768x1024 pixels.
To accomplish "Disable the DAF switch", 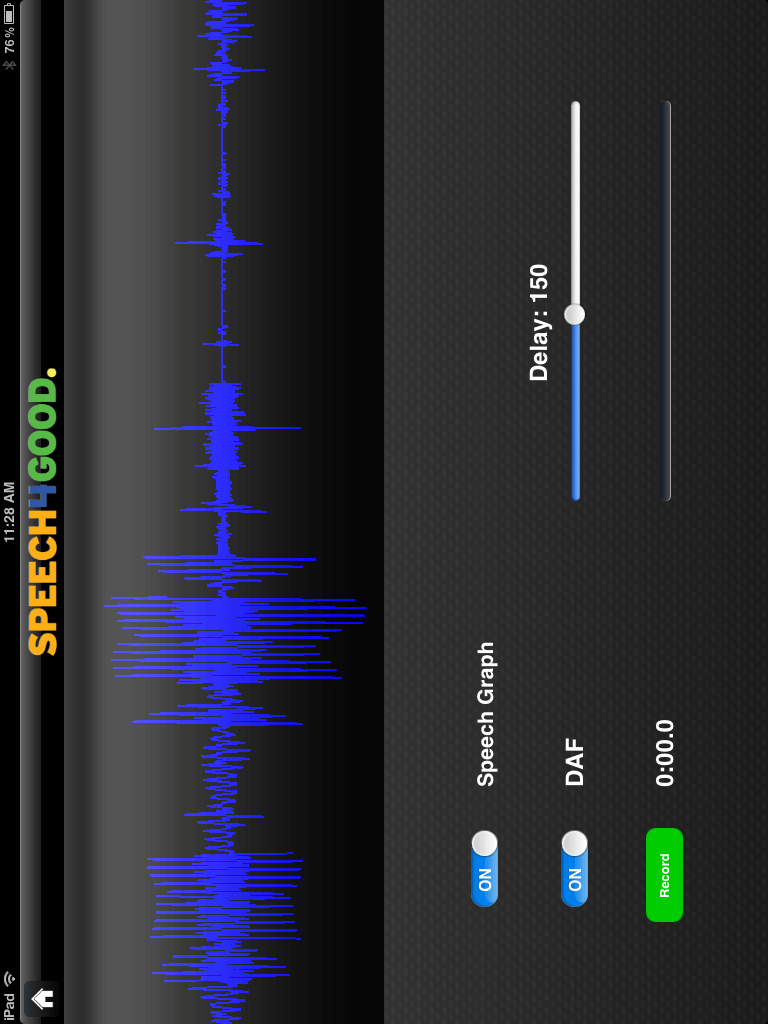I will (575, 868).
